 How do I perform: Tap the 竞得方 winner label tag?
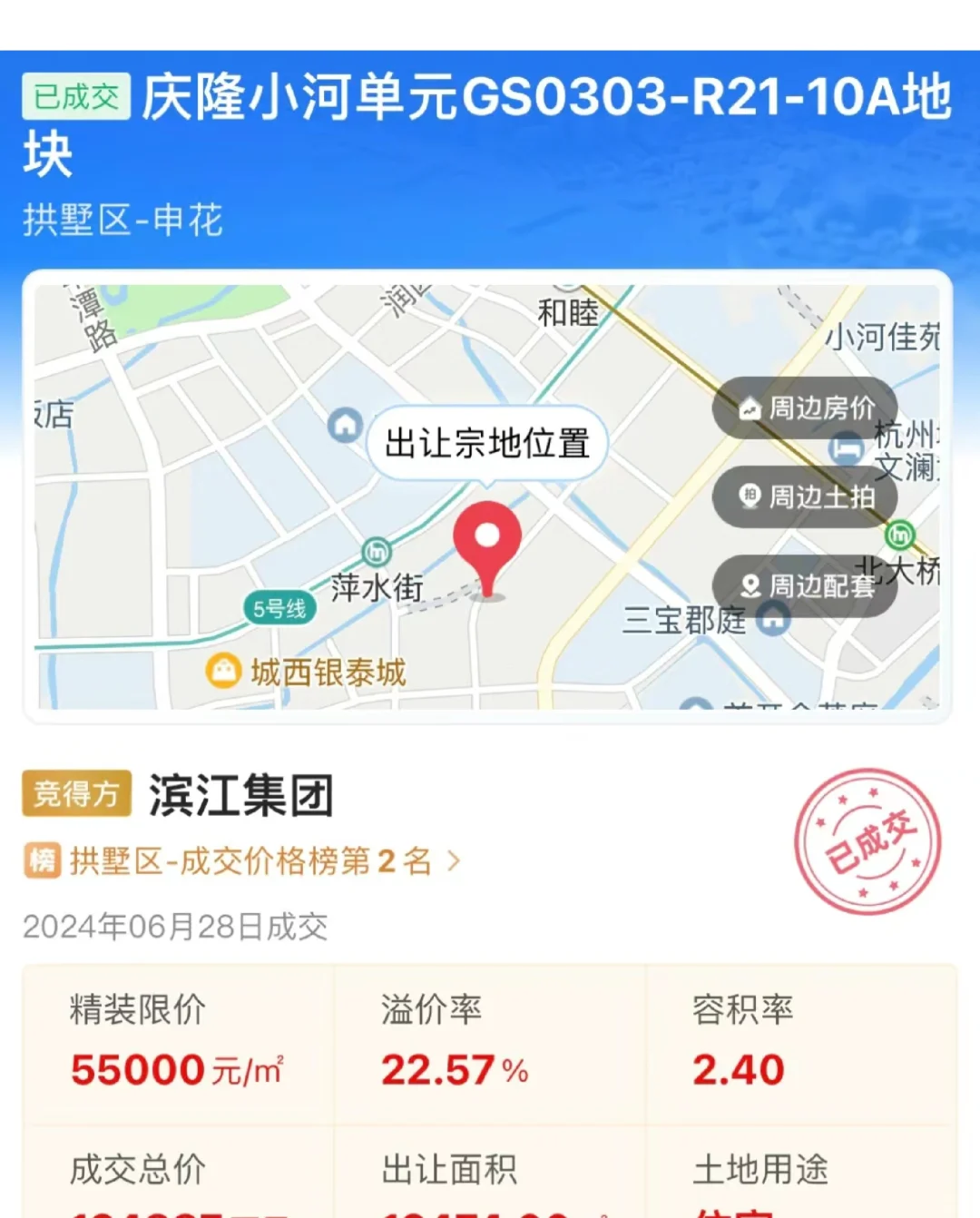click(75, 793)
